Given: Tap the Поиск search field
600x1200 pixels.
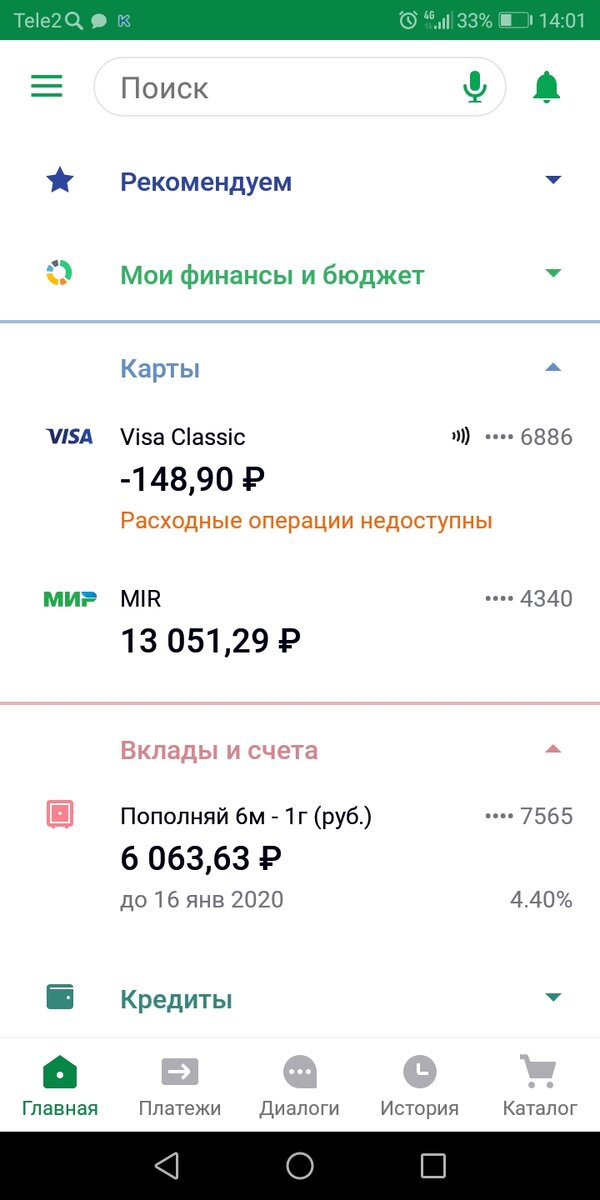Looking at the screenshot, I should click(x=270, y=88).
